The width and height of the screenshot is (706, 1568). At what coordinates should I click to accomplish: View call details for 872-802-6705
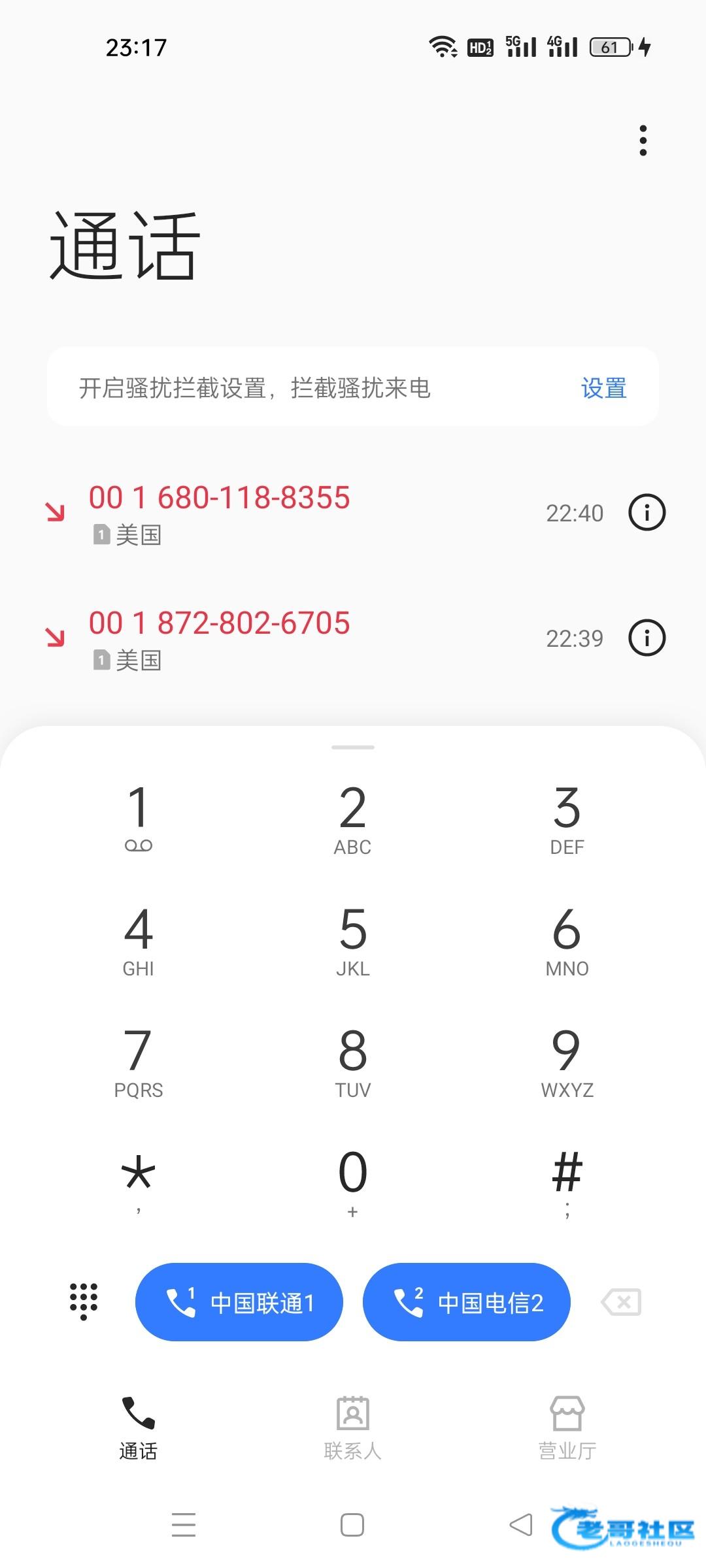[647, 638]
